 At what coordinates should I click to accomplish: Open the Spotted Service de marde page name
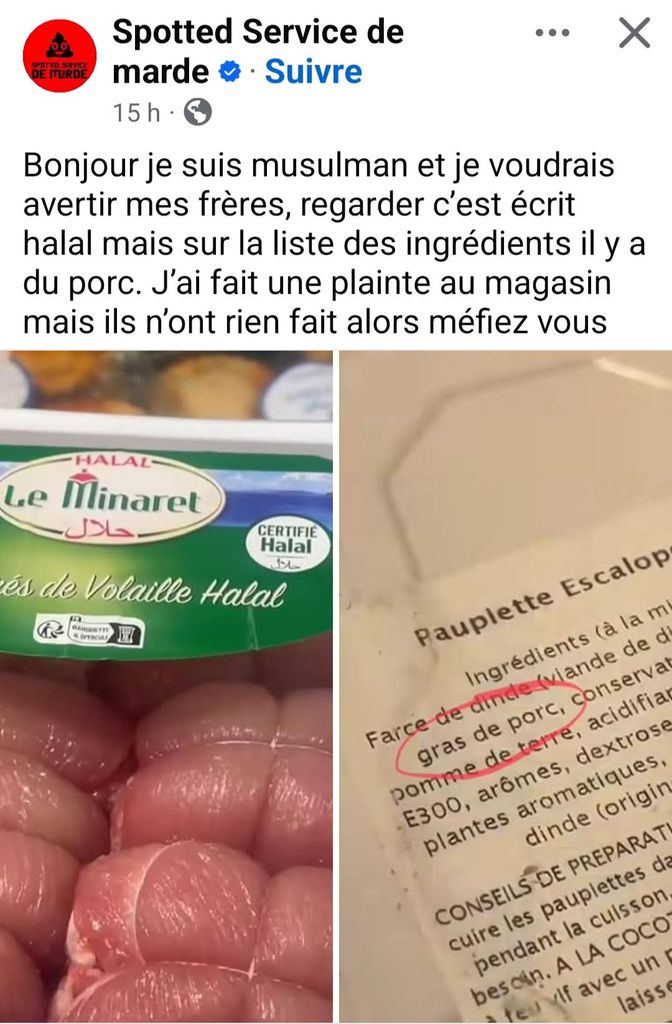(x=257, y=33)
